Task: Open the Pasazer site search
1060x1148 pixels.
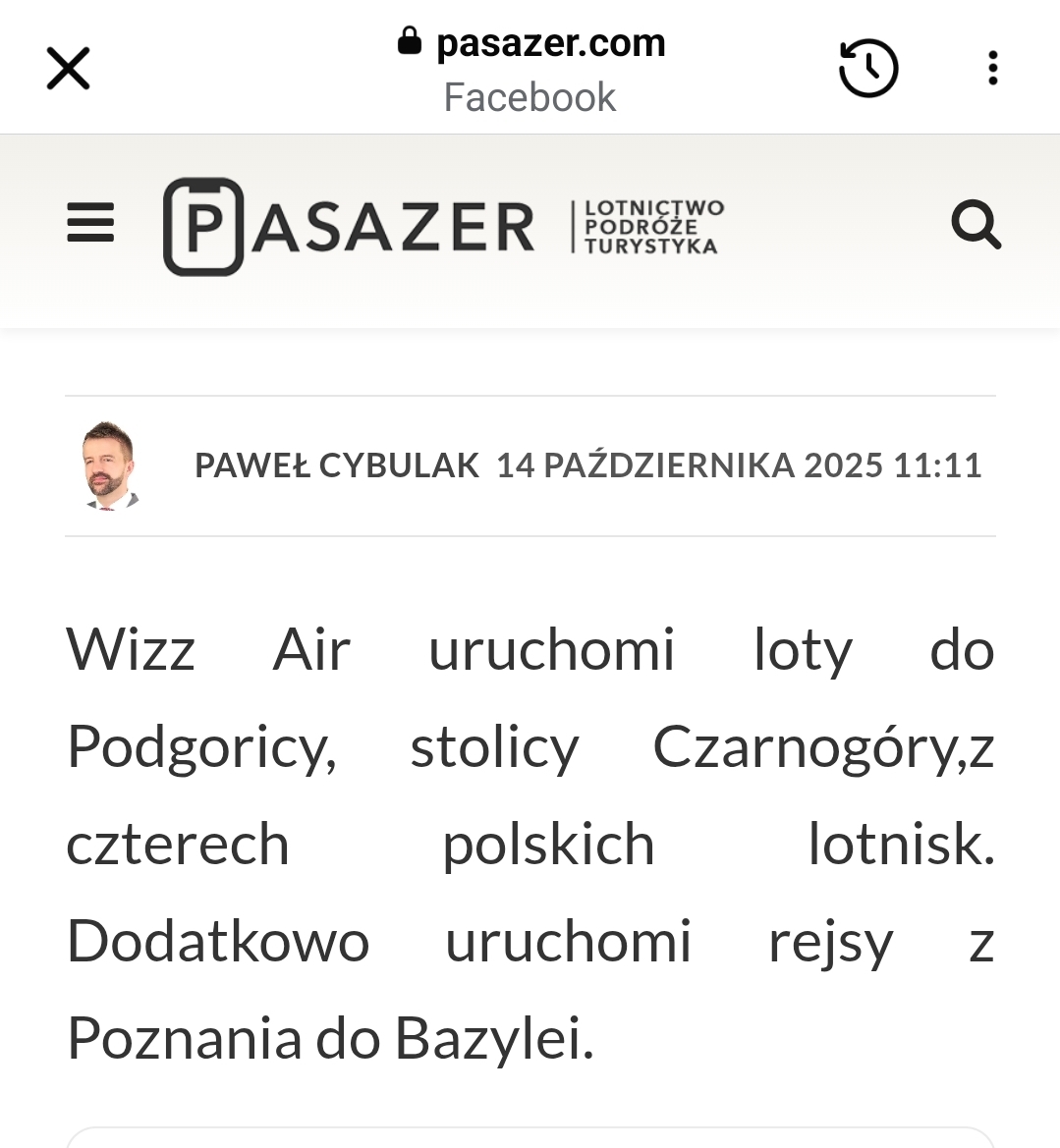Action: 976,225
